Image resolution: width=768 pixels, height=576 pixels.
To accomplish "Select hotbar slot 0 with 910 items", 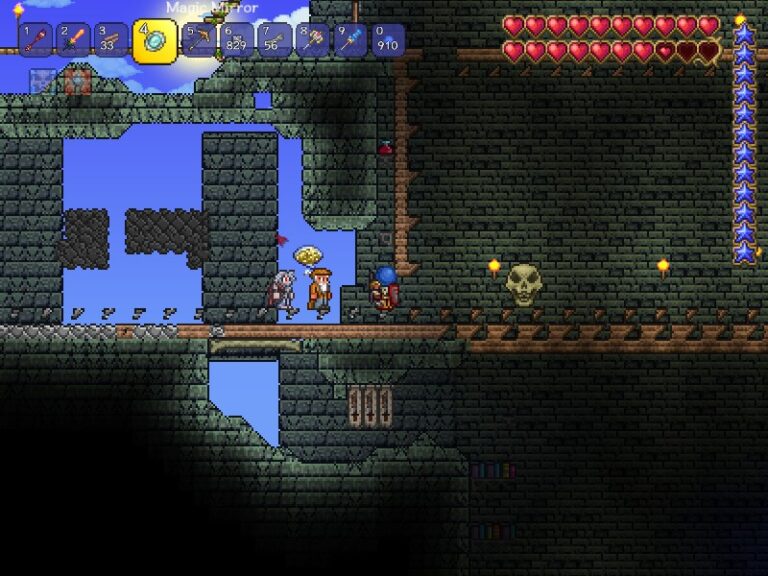I will tap(388, 40).
